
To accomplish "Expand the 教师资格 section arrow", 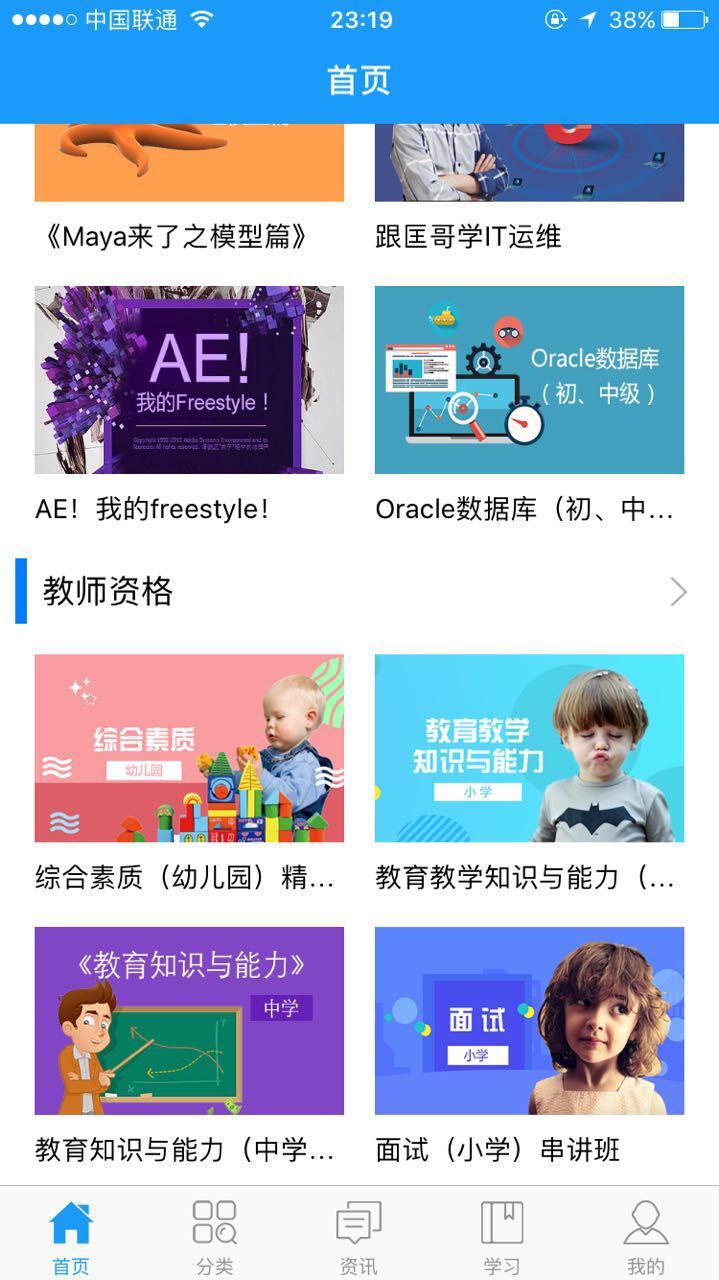I will 678,592.
